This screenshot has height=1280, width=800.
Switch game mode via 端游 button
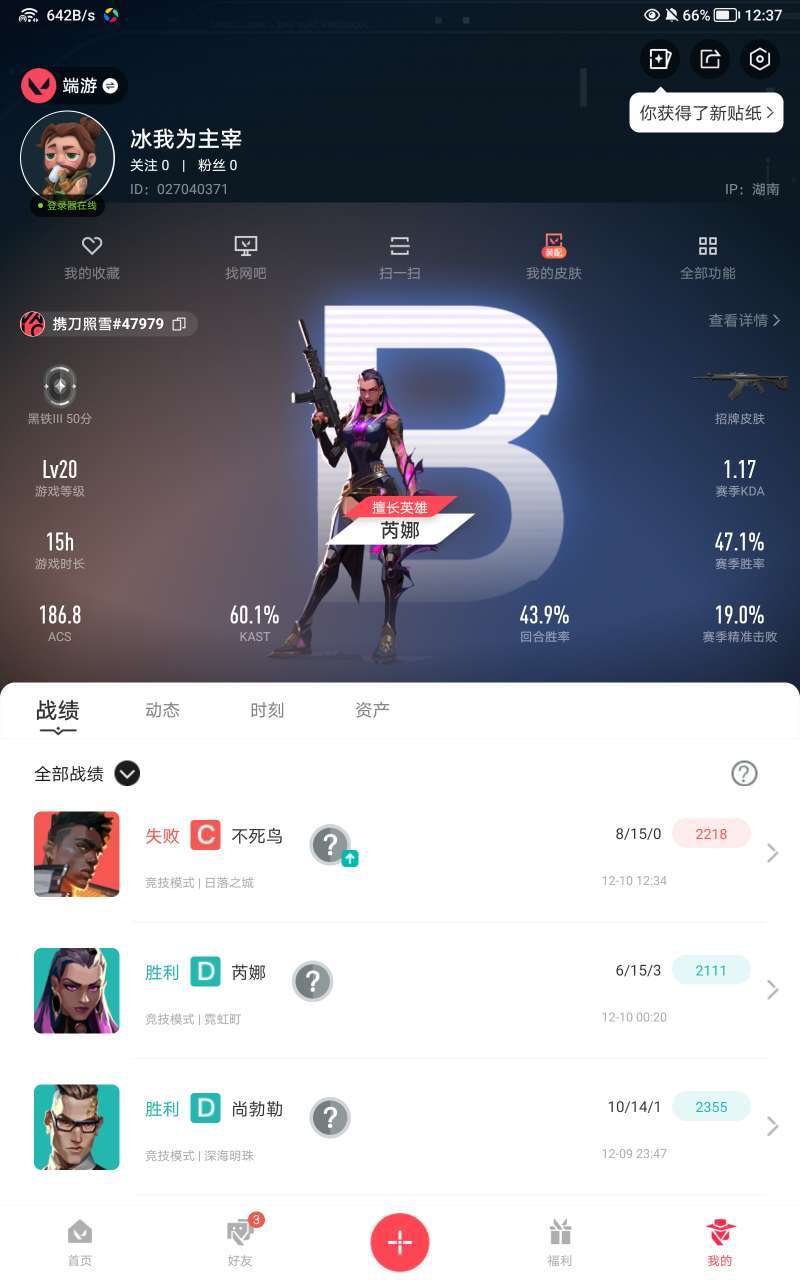74,86
